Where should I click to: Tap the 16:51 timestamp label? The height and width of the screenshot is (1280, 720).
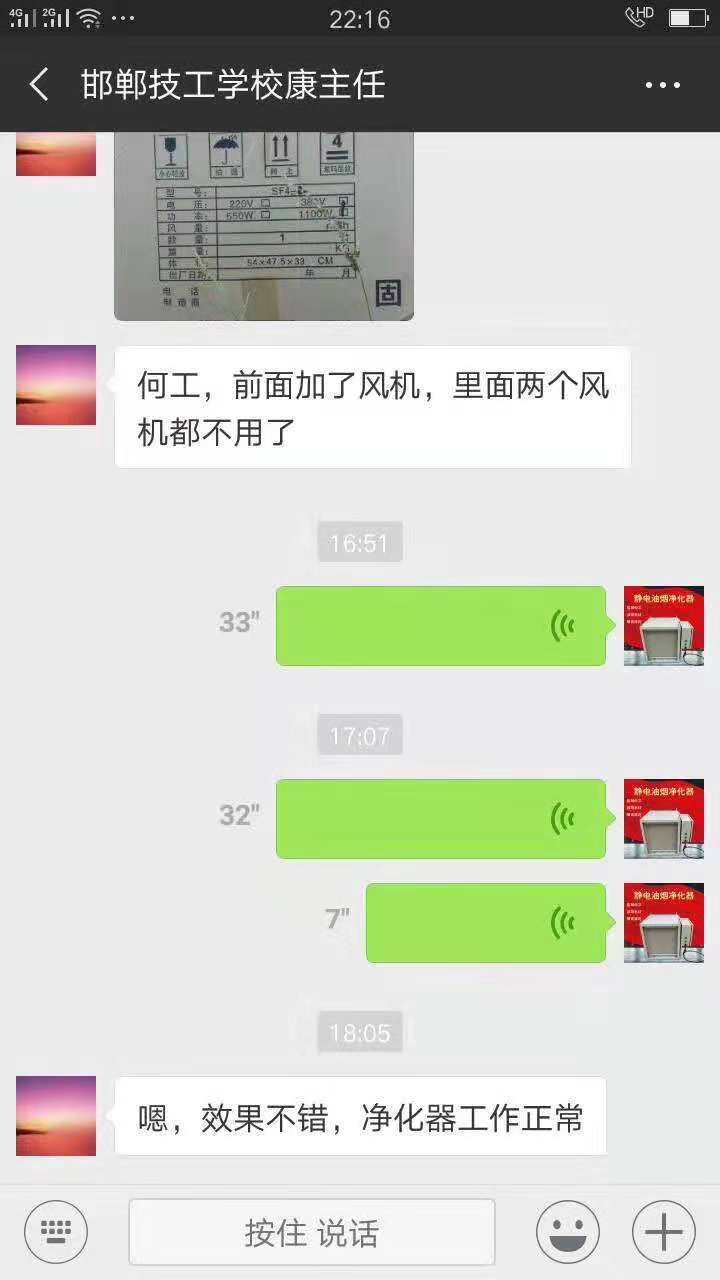click(358, 542)
